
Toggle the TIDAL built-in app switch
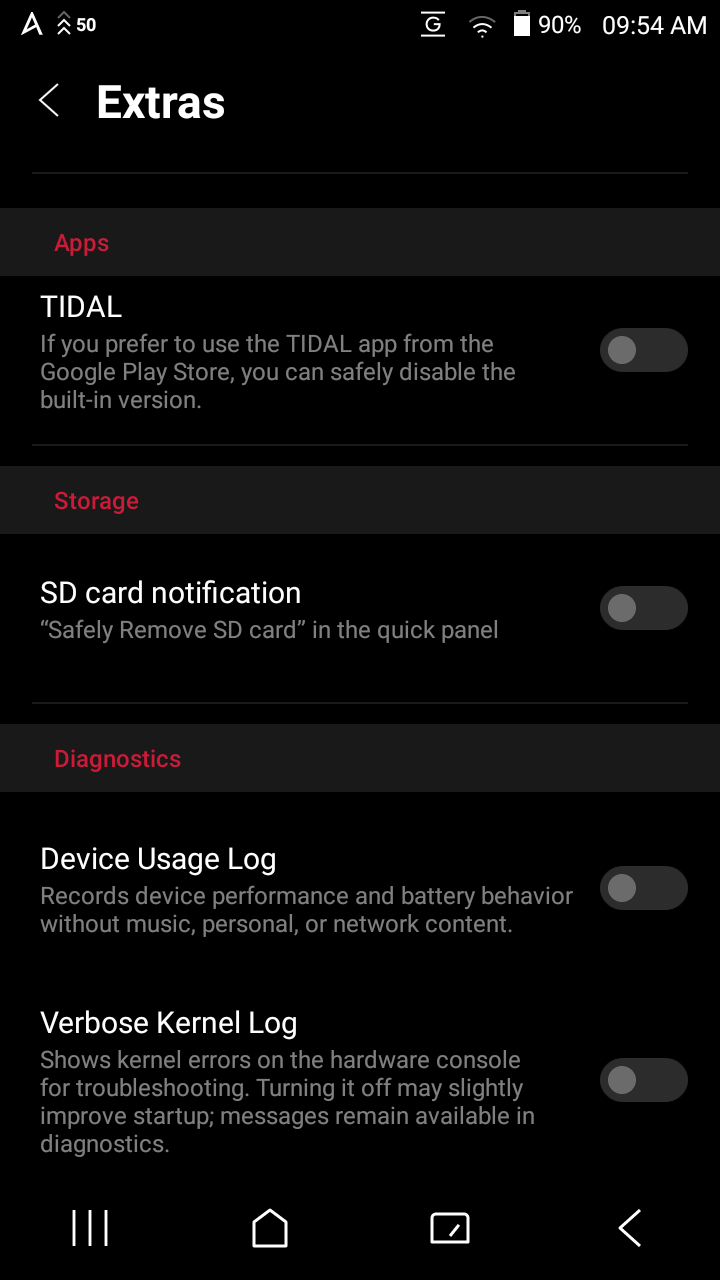coord(644,350)
